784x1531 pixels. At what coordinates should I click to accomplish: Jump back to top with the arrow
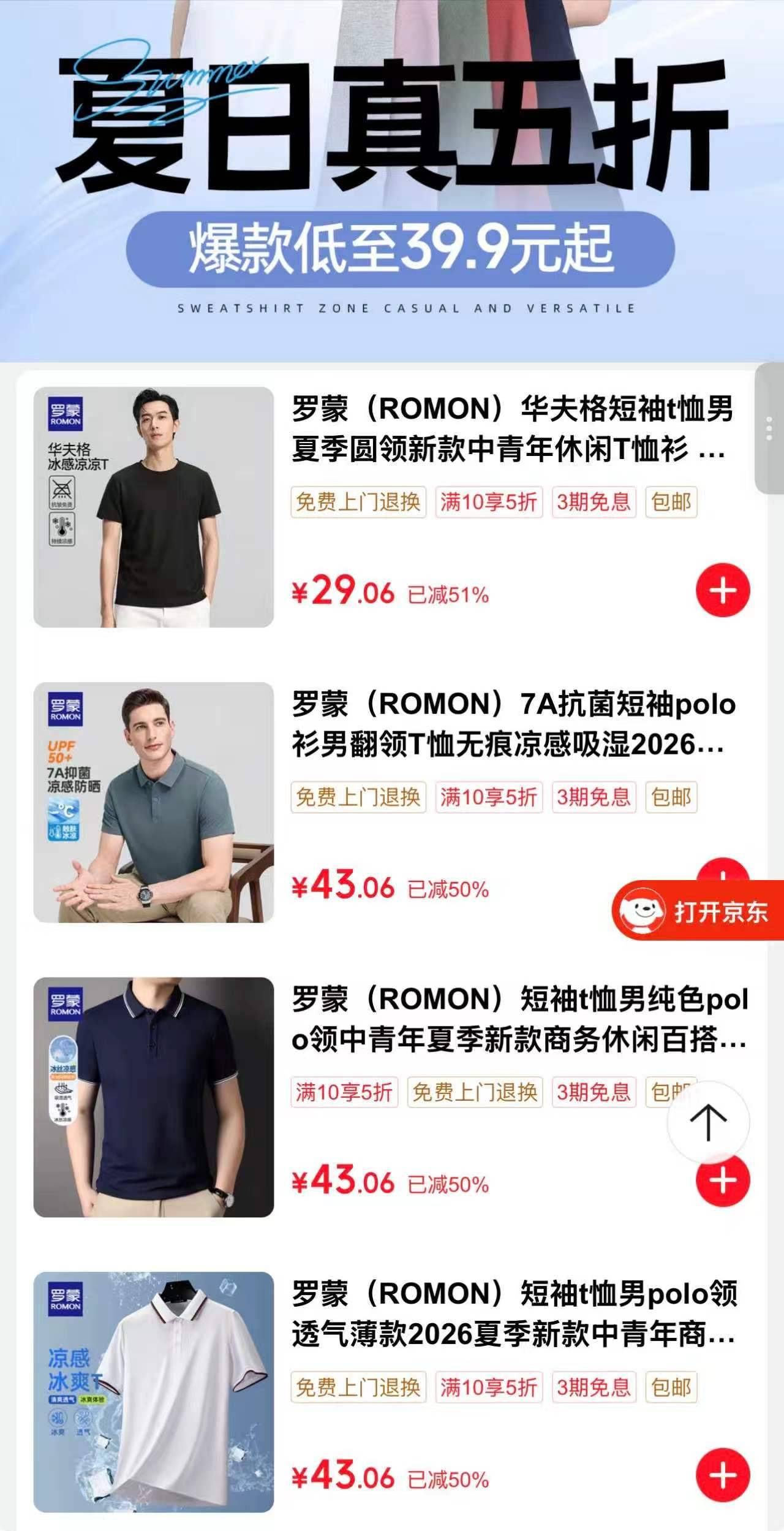pyautogui.click(x=708, y=1122)
